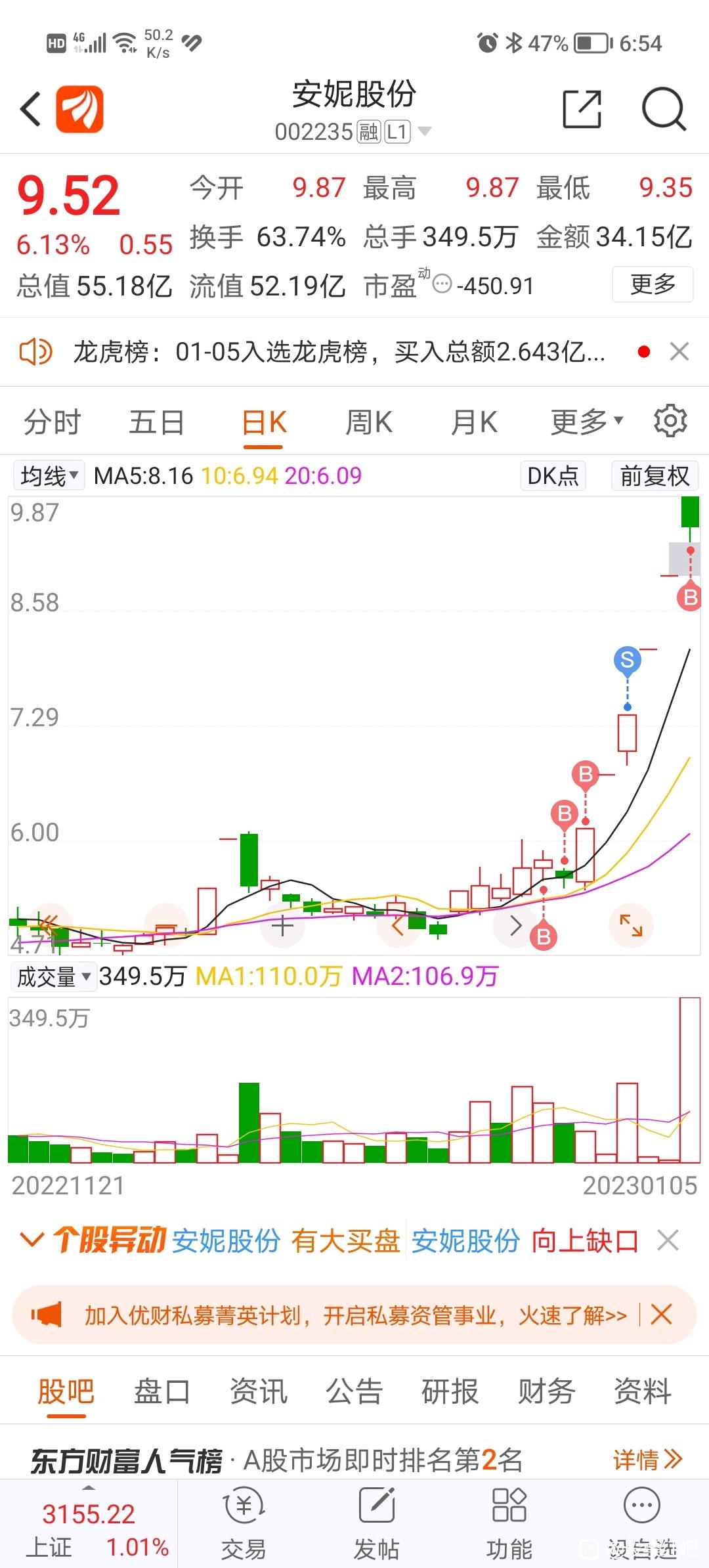Change 前复权 adjustment setting
The height and width of the screenshot is (1568, 709).
(x=655, y=475)
